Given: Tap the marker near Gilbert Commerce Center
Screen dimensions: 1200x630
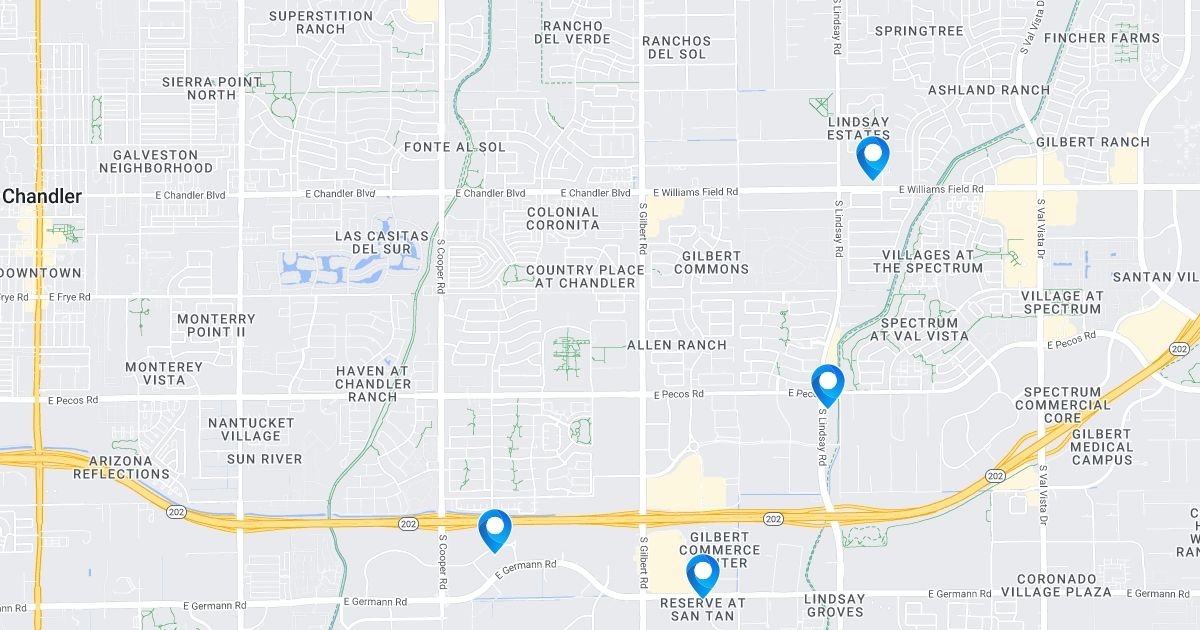Looking at the screenshot, I should (703, 575).
